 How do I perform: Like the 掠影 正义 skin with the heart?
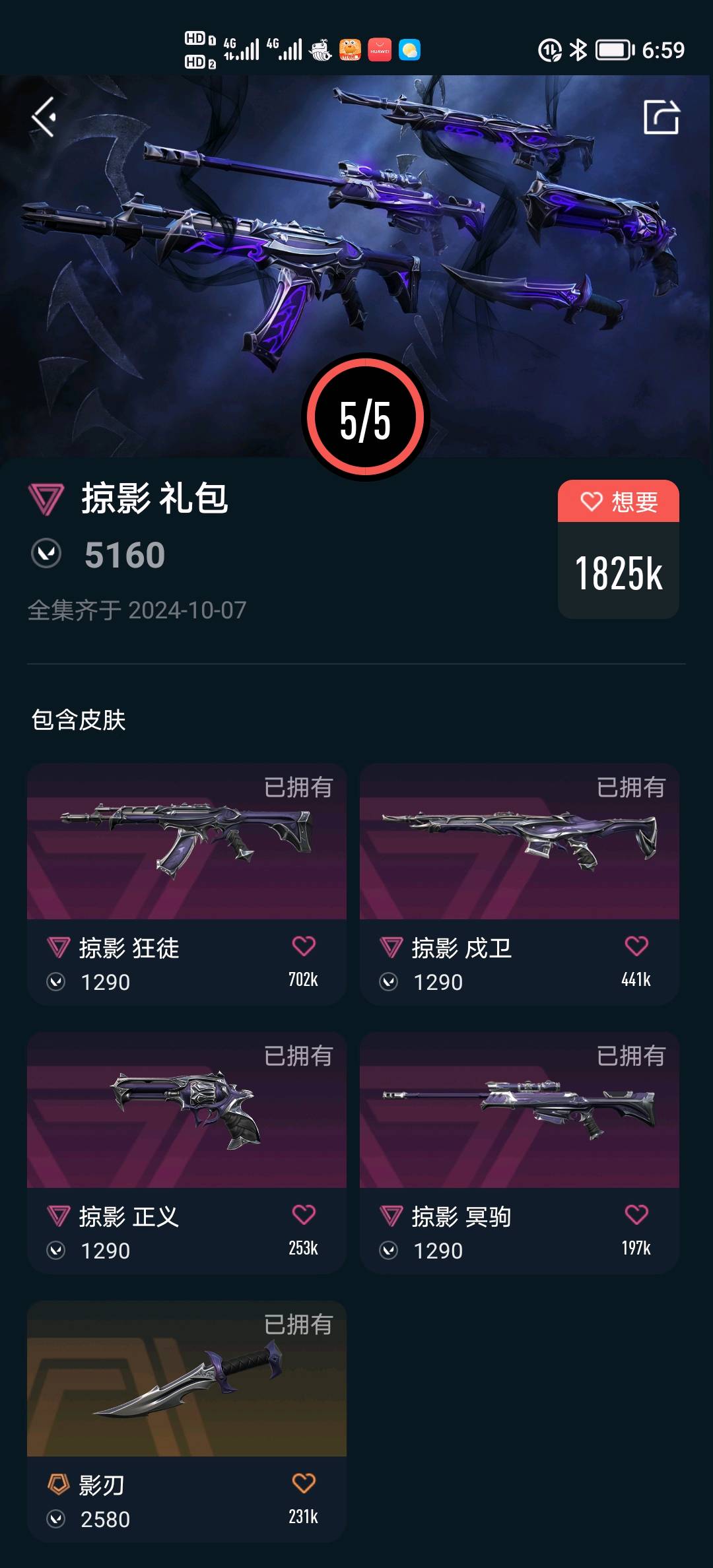304,1215
